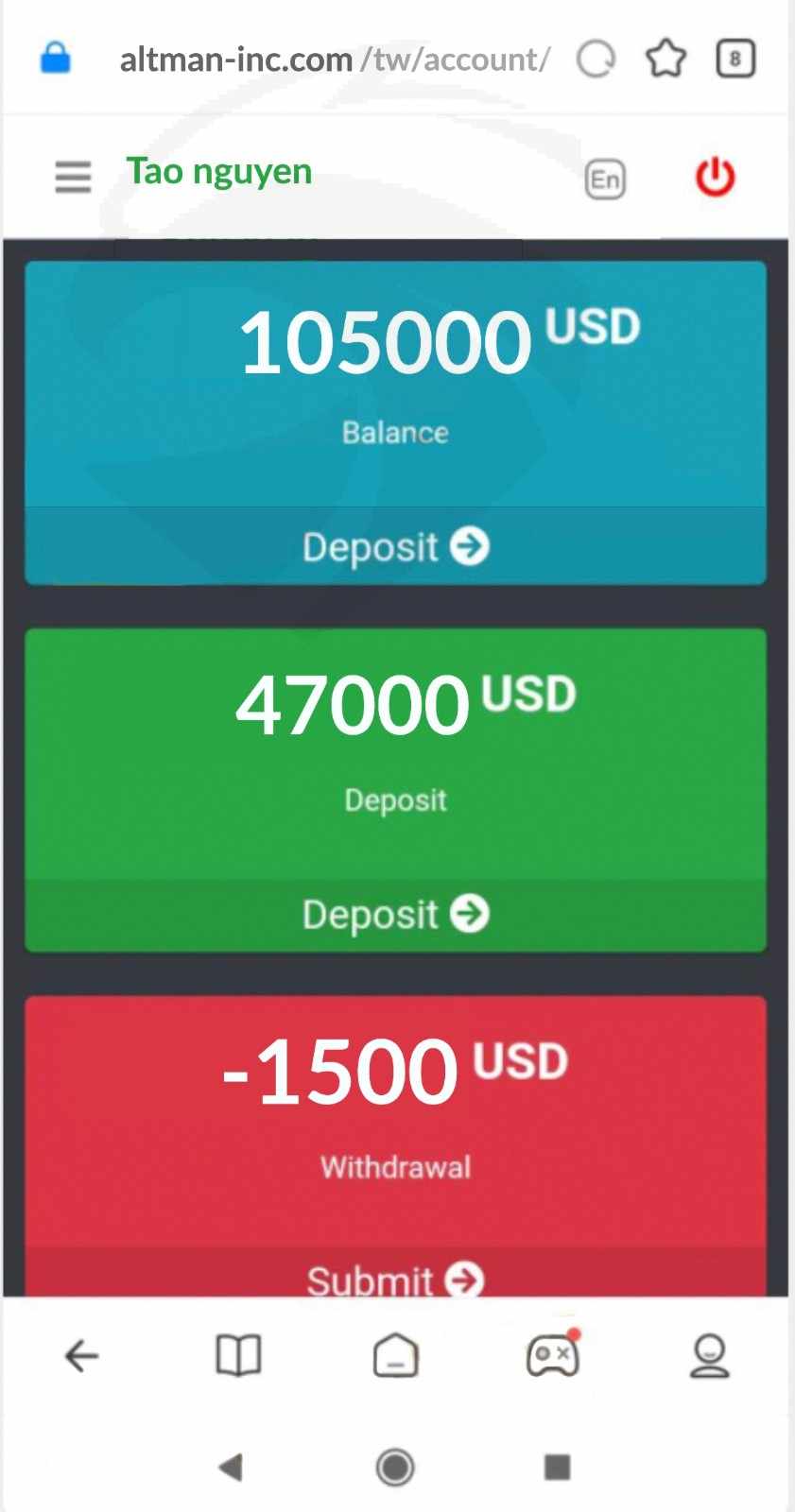The height and width of the screenshot is (1512, 795).
Task: Bookmark this page with the star icon
Action: [665, 59]
